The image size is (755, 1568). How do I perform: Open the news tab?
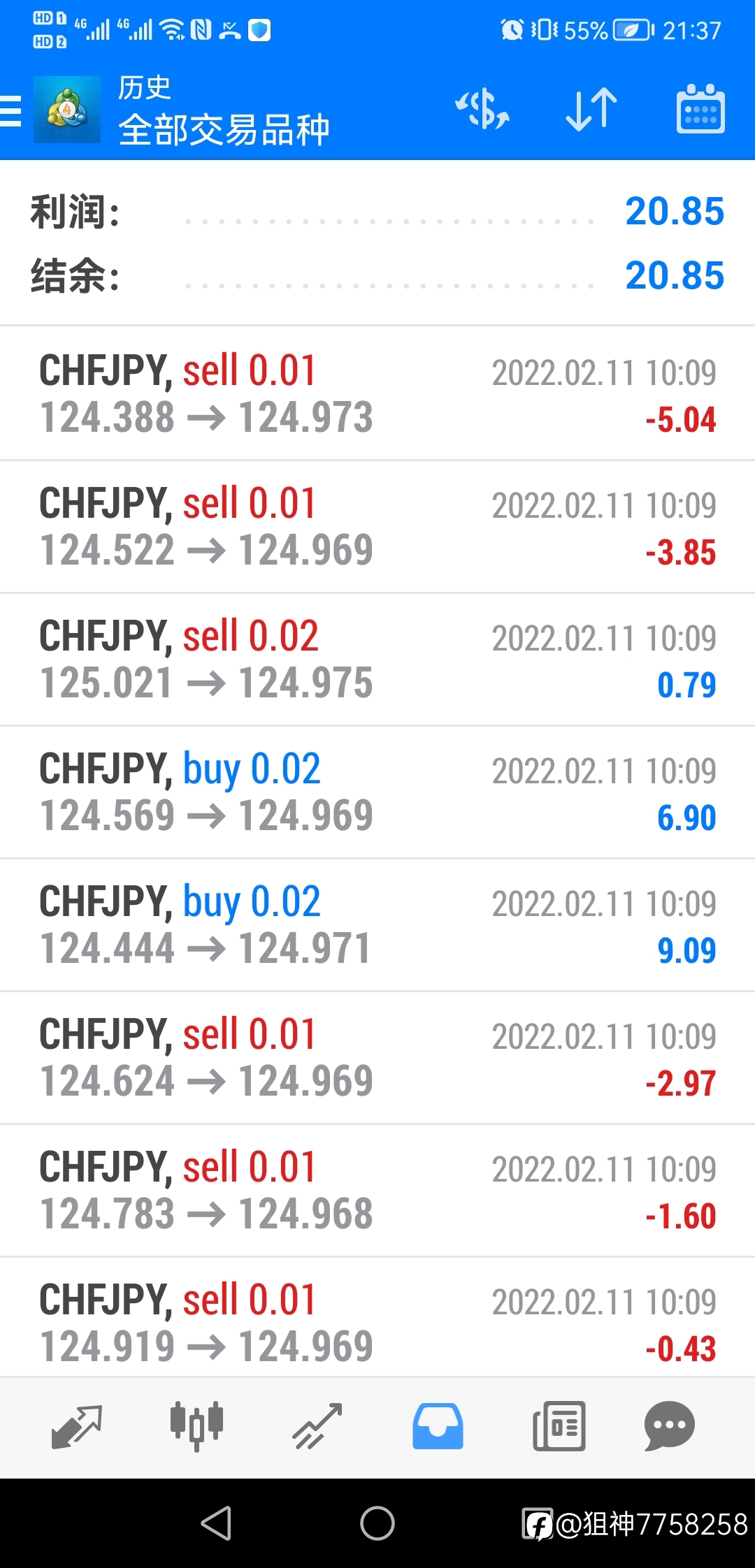click(559, 1426)
